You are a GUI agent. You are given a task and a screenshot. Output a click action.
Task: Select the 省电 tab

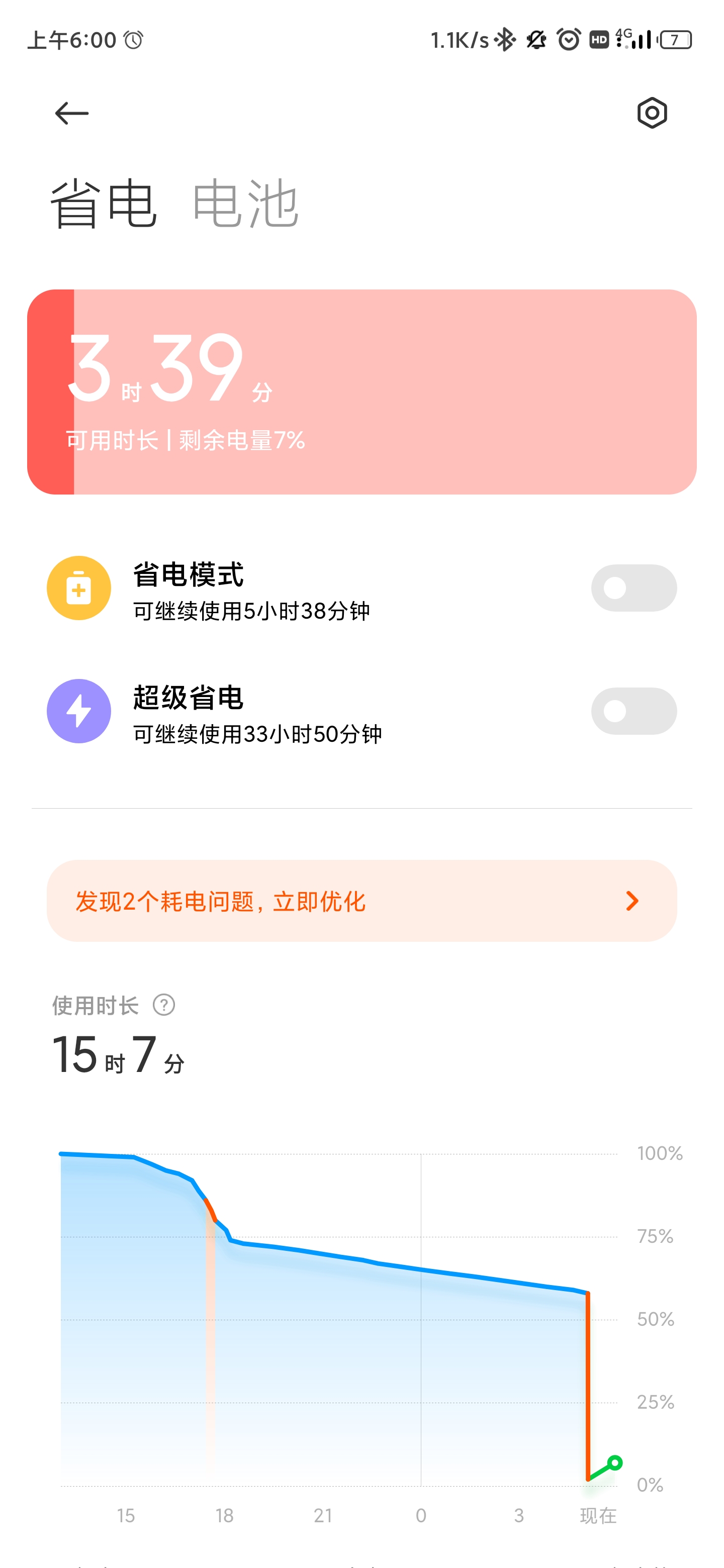tap(103, 204)
